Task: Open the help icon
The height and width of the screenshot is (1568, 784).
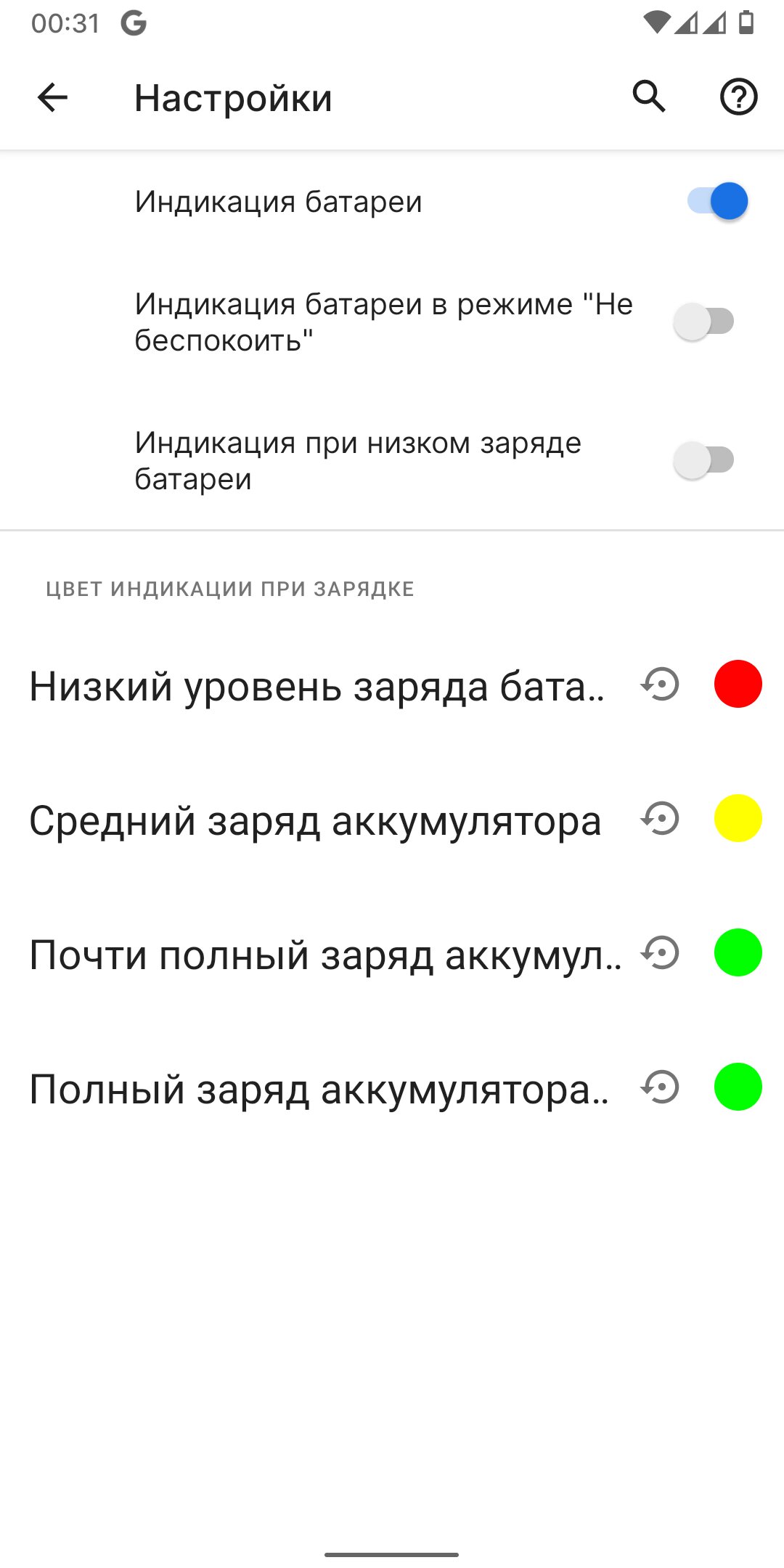Action: pos(738,97)
